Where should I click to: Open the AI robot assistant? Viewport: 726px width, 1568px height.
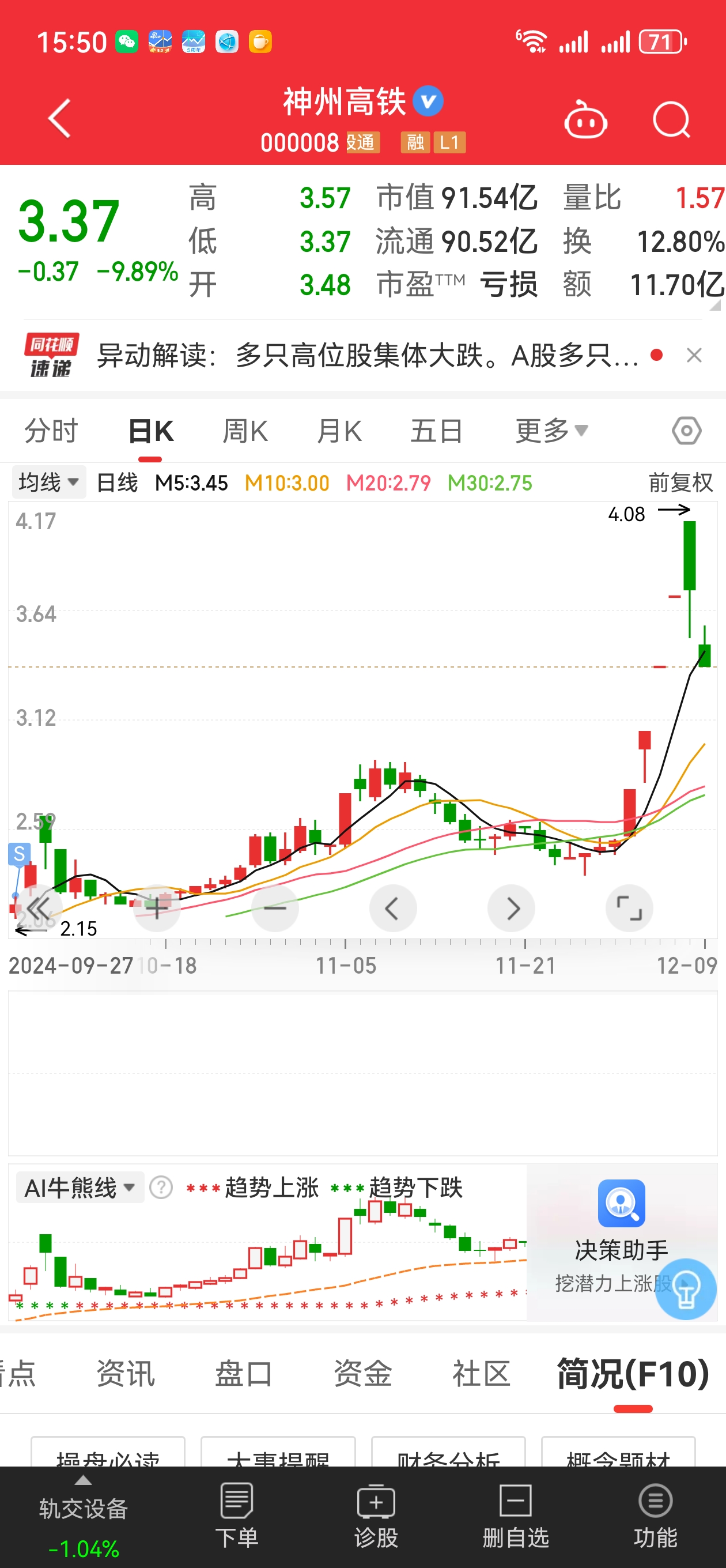[585, 120]
